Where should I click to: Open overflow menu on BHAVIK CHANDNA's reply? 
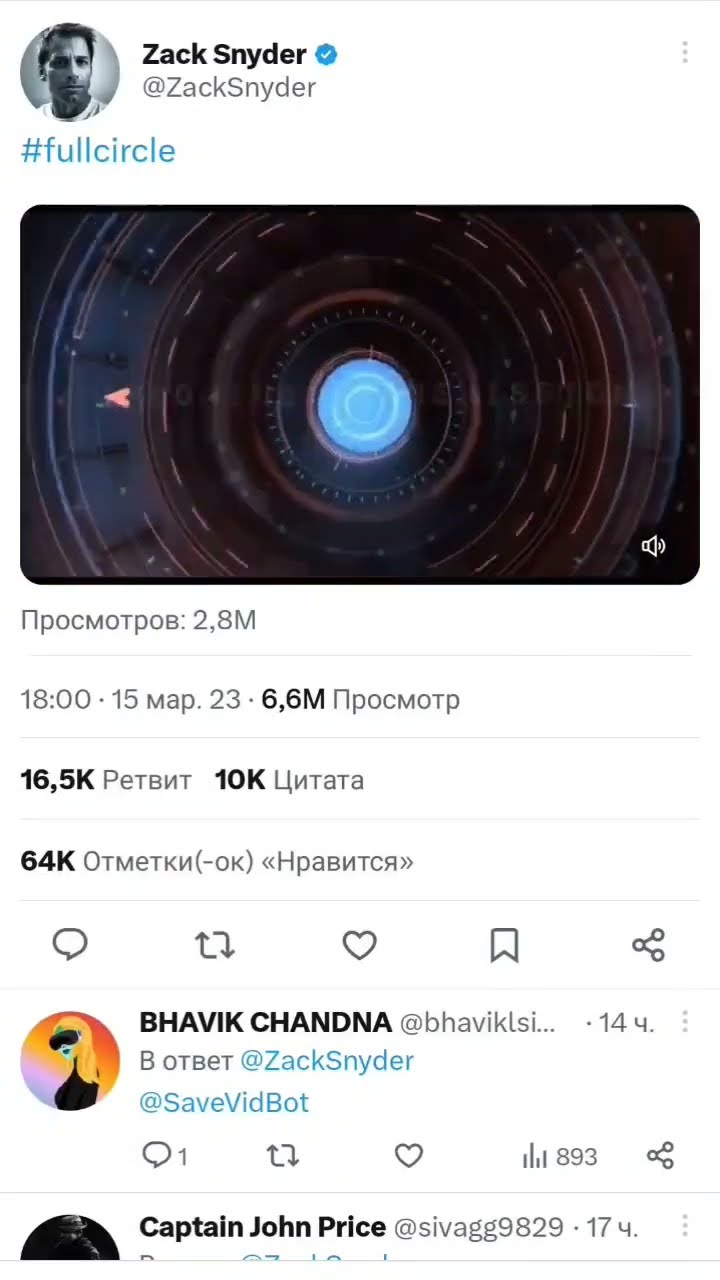pos(685,1021)
